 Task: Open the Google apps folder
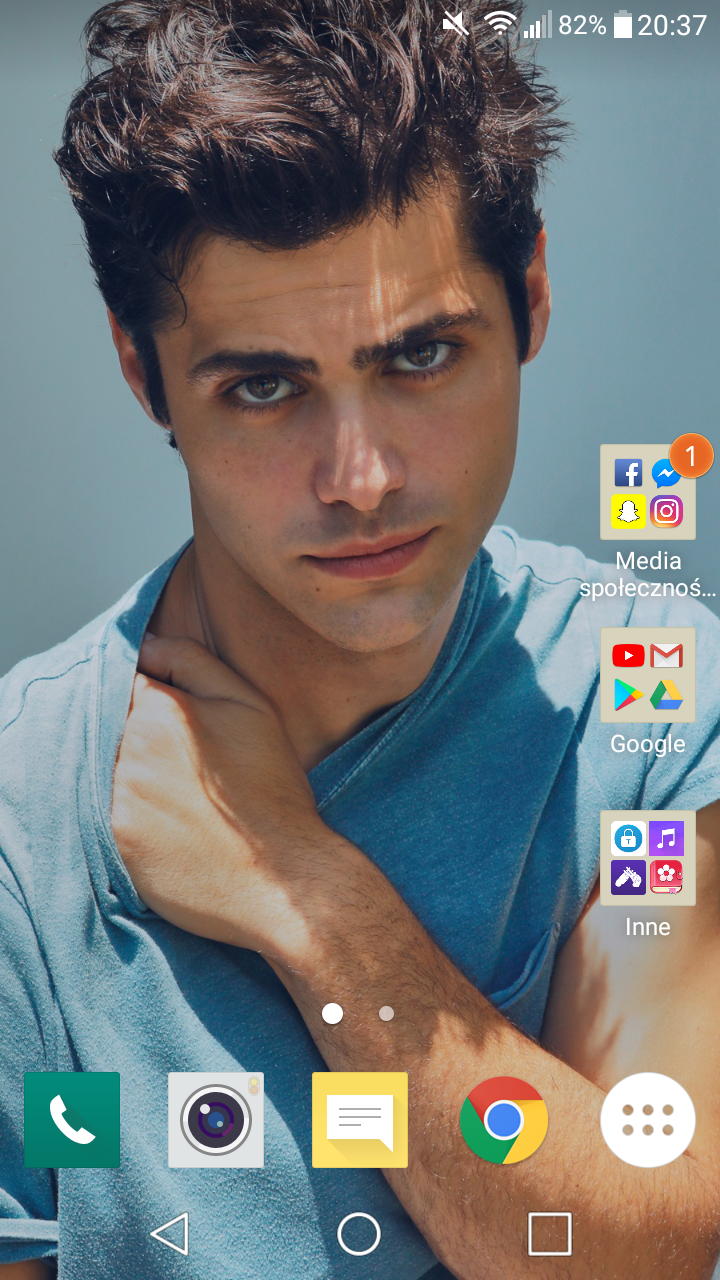tap(647, 675)
